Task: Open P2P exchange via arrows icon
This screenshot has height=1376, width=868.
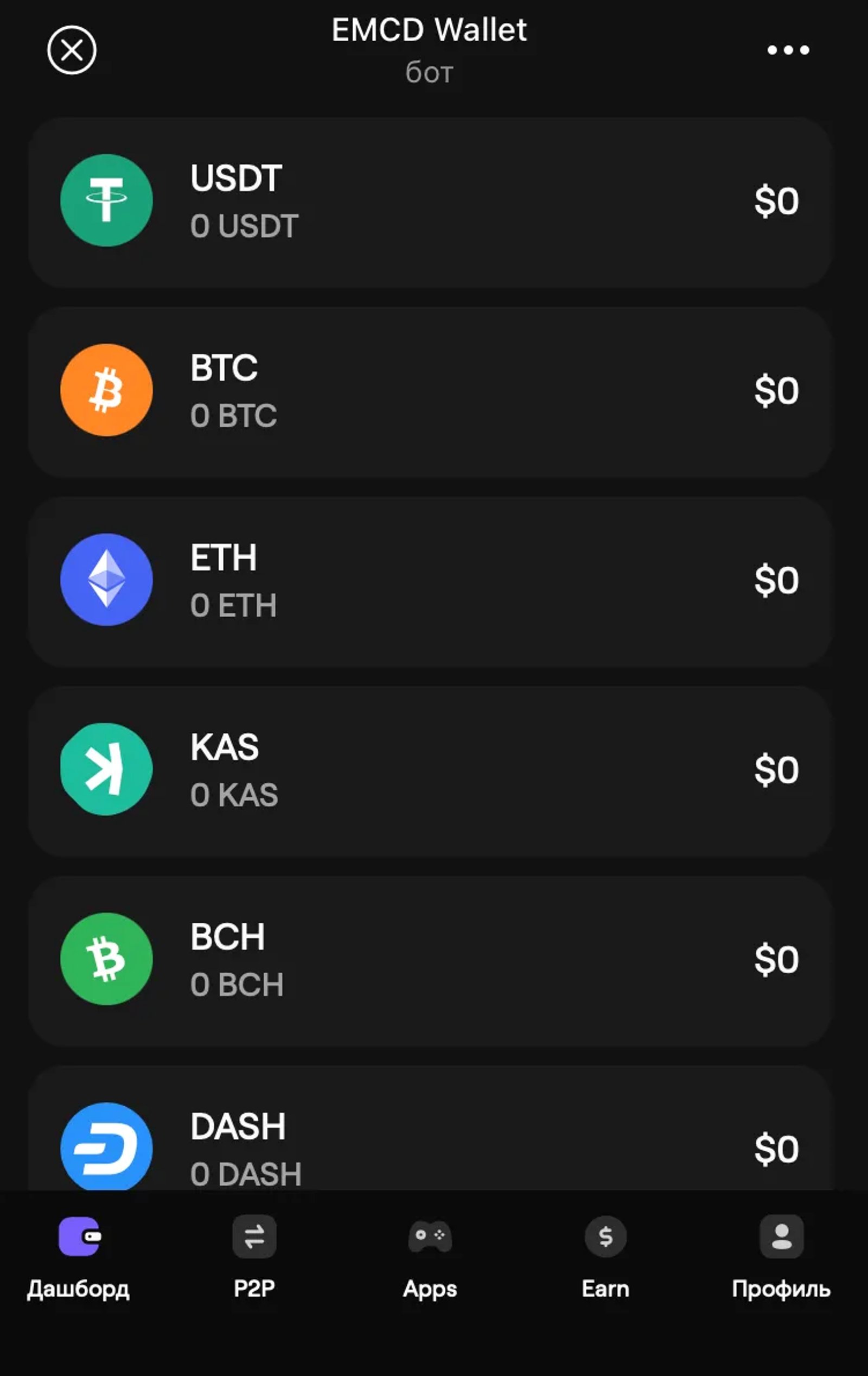Action: tap(254, 1236)
